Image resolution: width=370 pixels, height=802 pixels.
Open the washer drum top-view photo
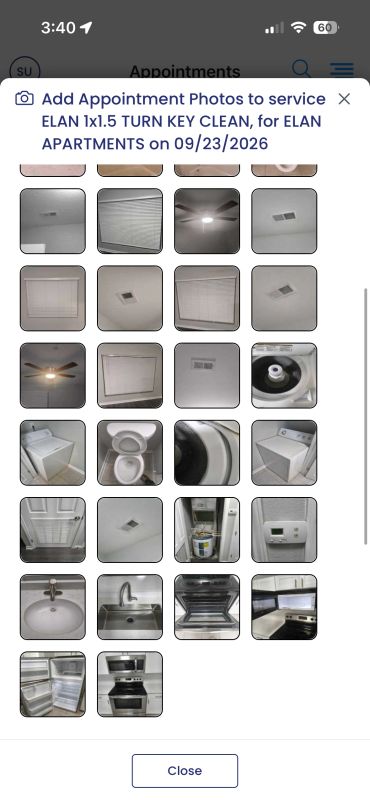pyautogui.click(x=284, y=375)
